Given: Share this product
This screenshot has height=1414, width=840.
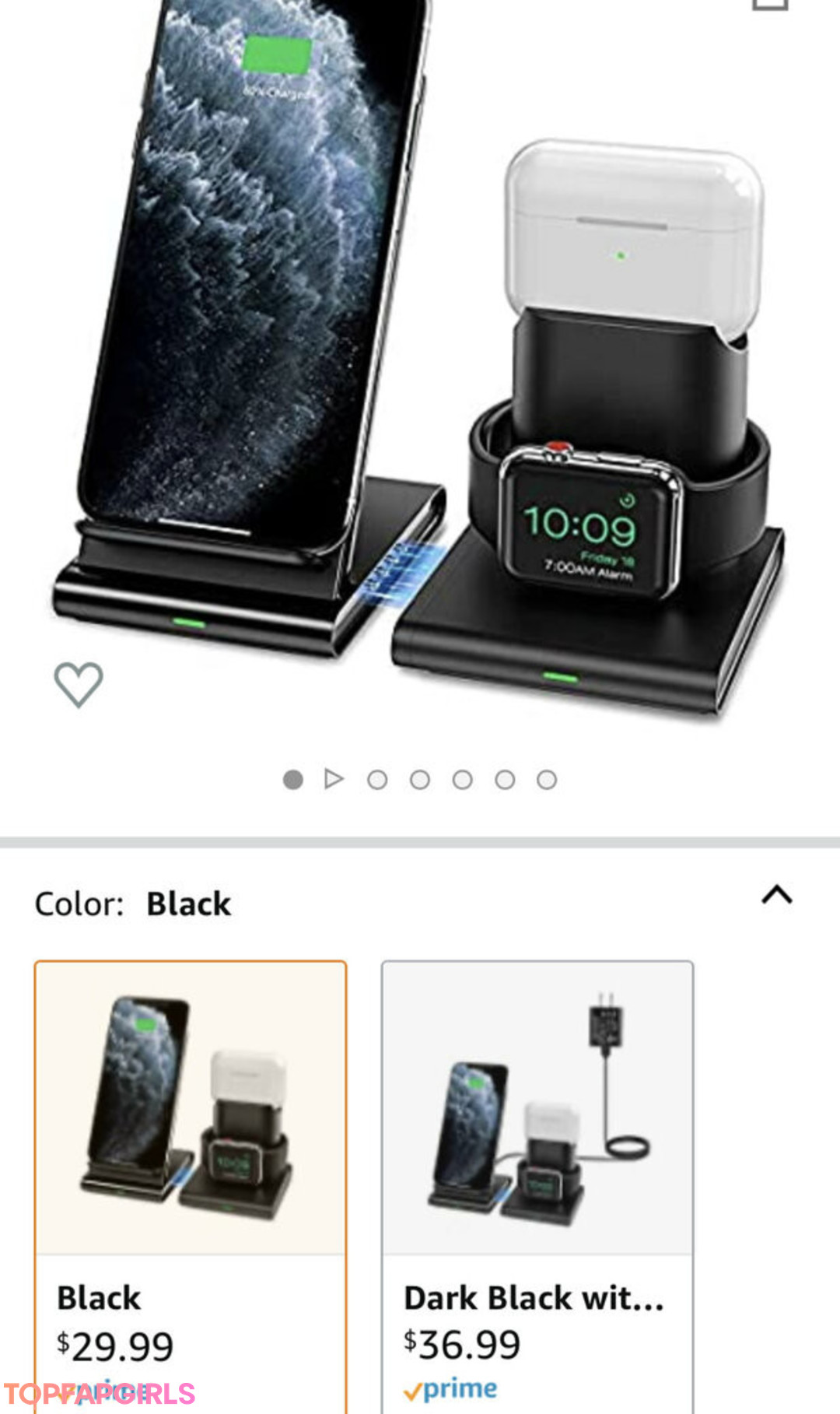Looking at the screenshot, I should click(x=770, y=5).
